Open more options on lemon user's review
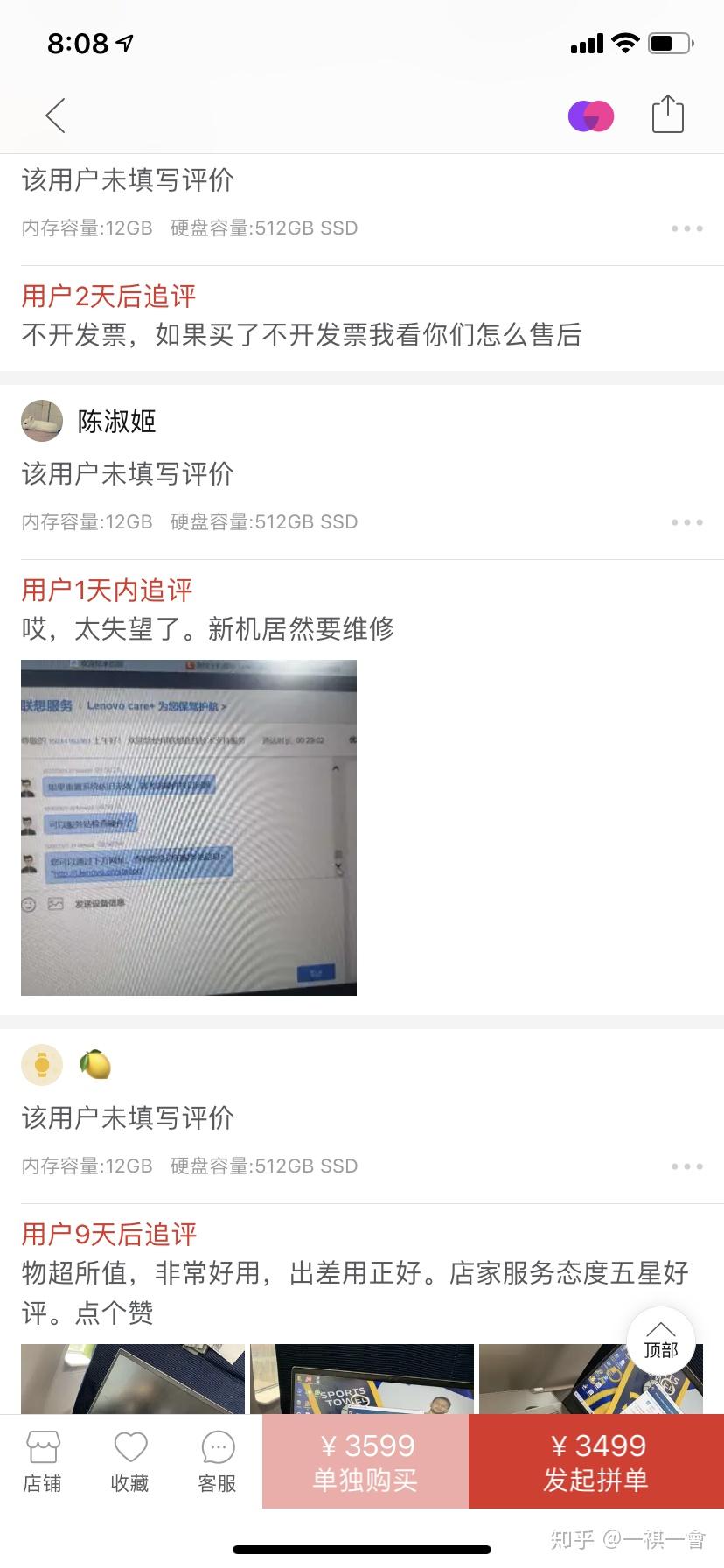The width and height of the screenshot is (724, 1568). 686,1166
